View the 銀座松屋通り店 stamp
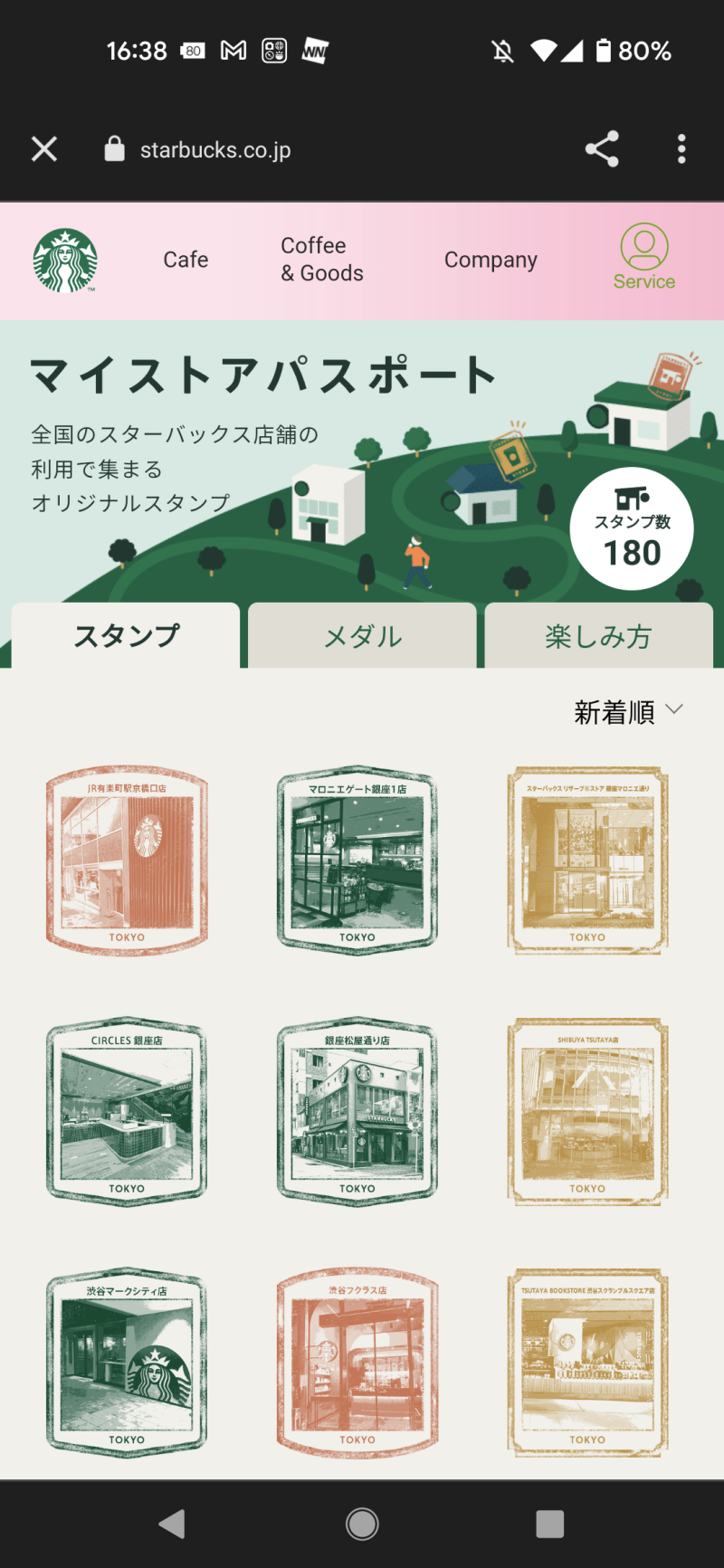The height and width of the screenshot is (1568, 724). (357, 1112)
